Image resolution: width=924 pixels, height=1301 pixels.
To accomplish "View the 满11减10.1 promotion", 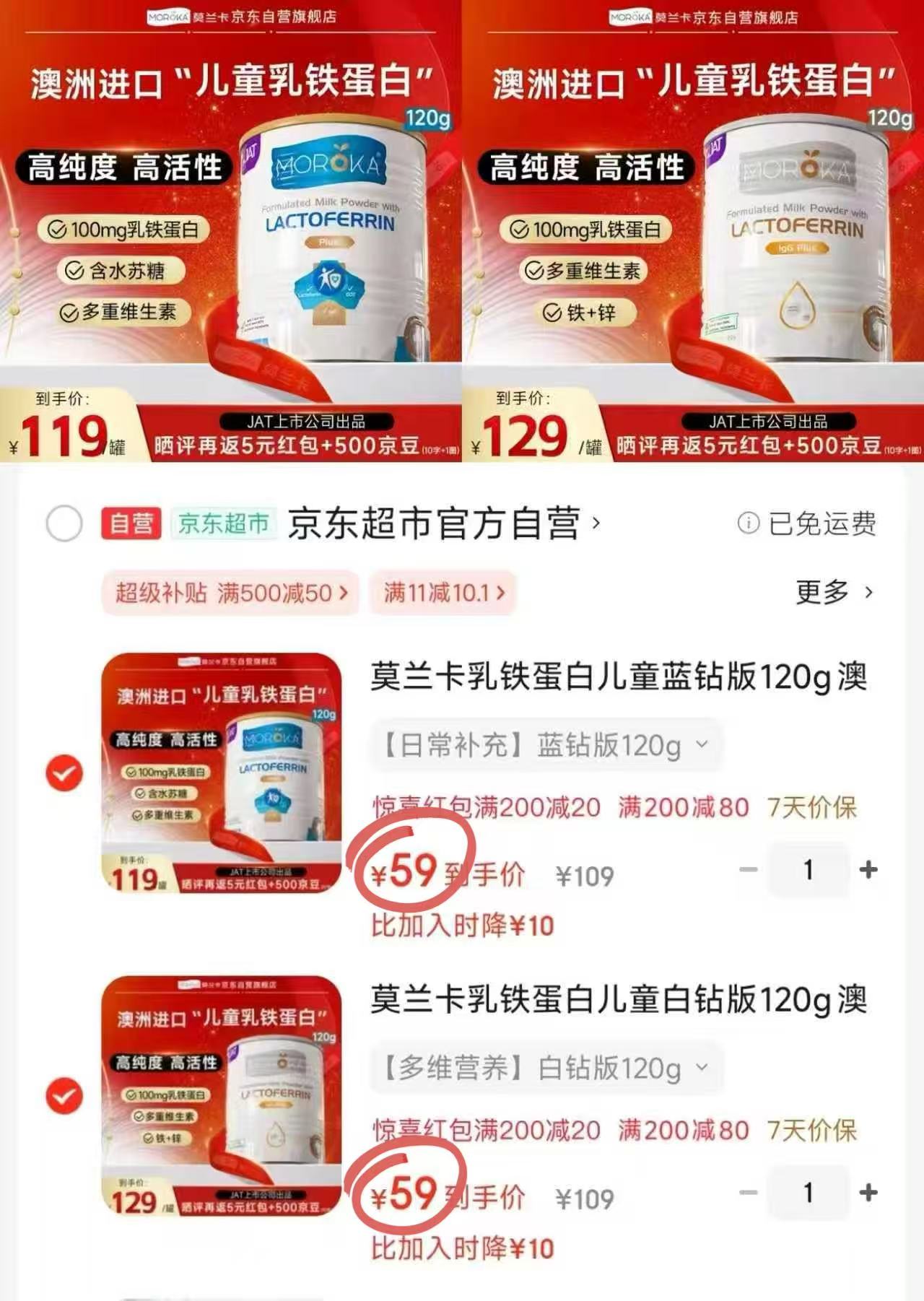I will point(442,591).
